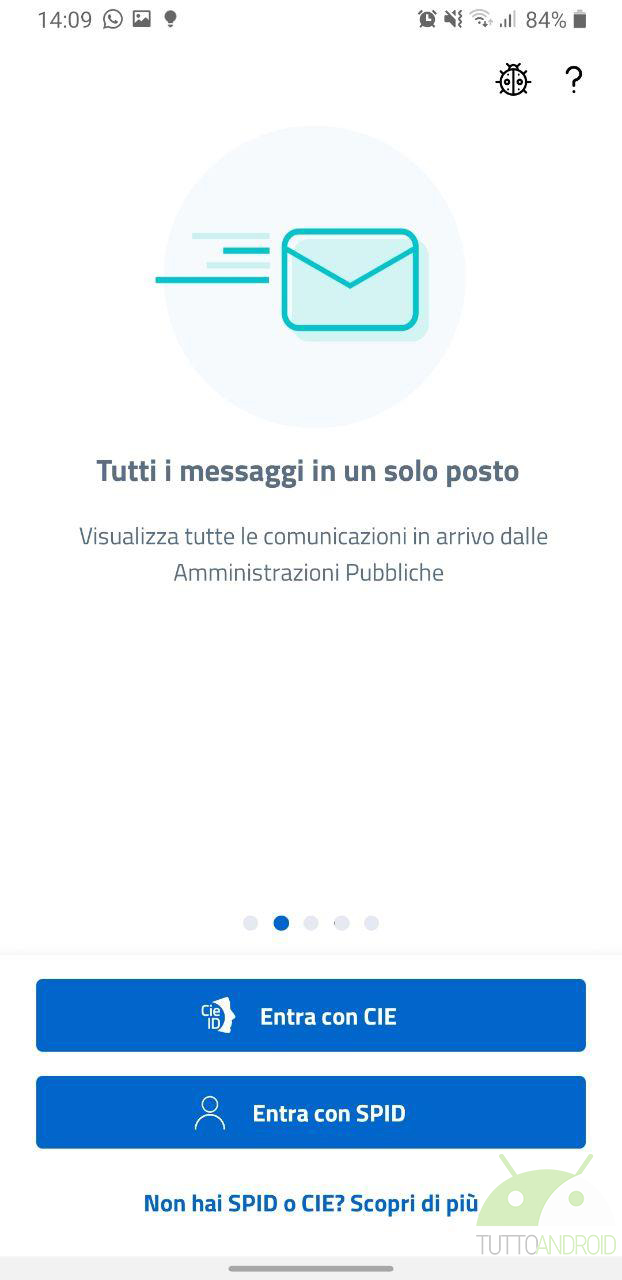This screenshot has width=622, height=1280.
Task: Log in with Entra con SPID
Action: pos(311,1112)
